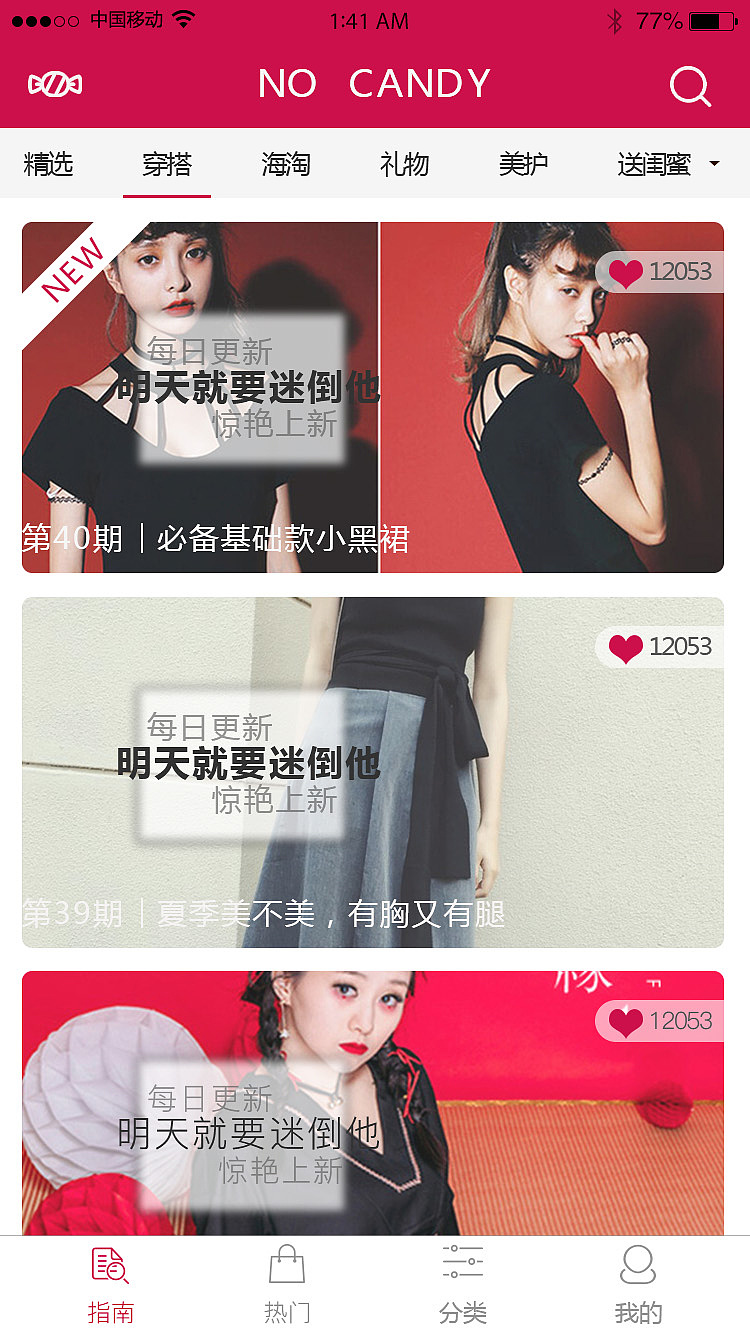The image size is (750, 1334).
Task: Select the 海淘 tab
Action: coord(287,164)
